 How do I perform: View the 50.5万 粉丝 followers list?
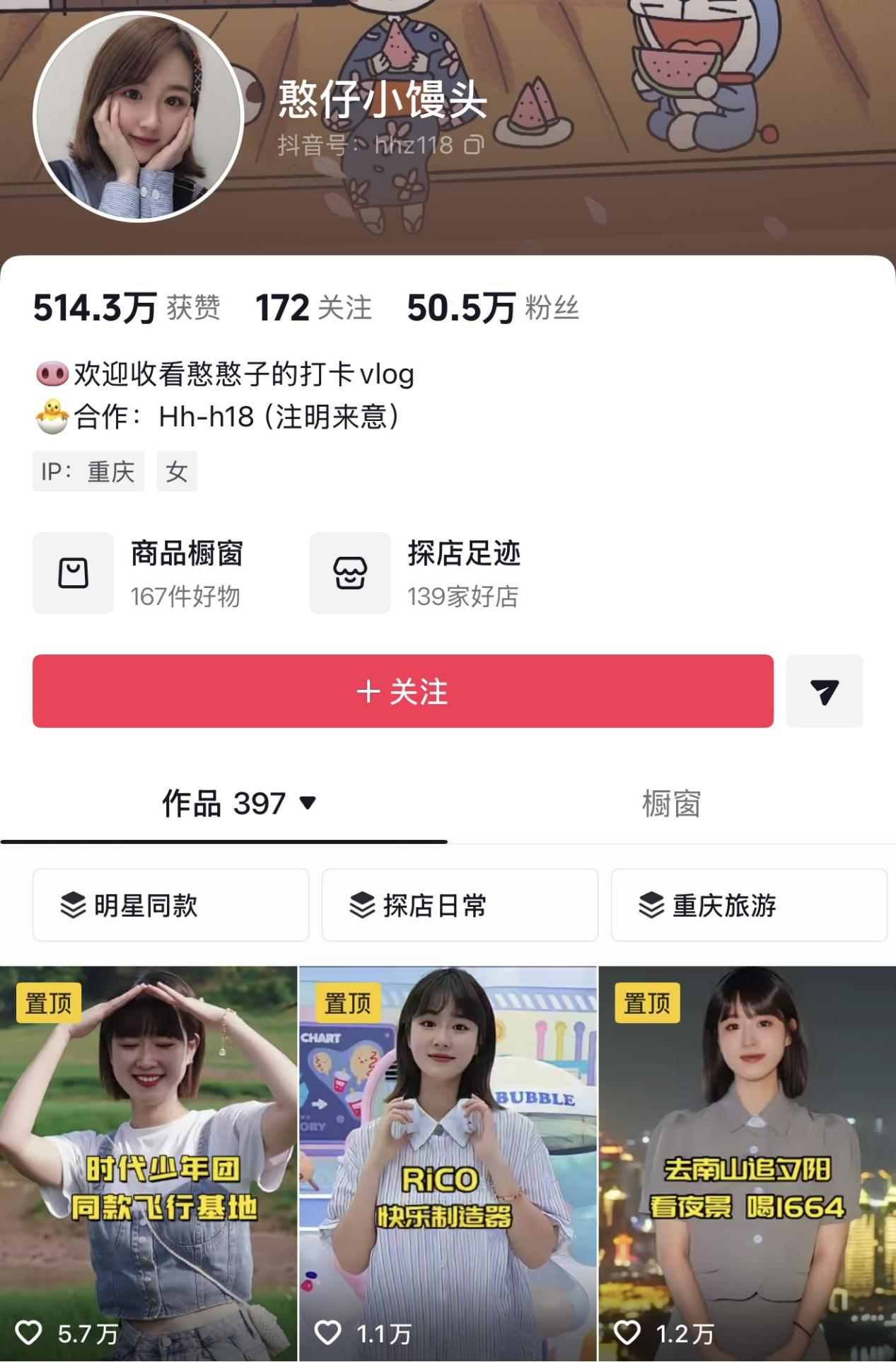tap(493, 308)
